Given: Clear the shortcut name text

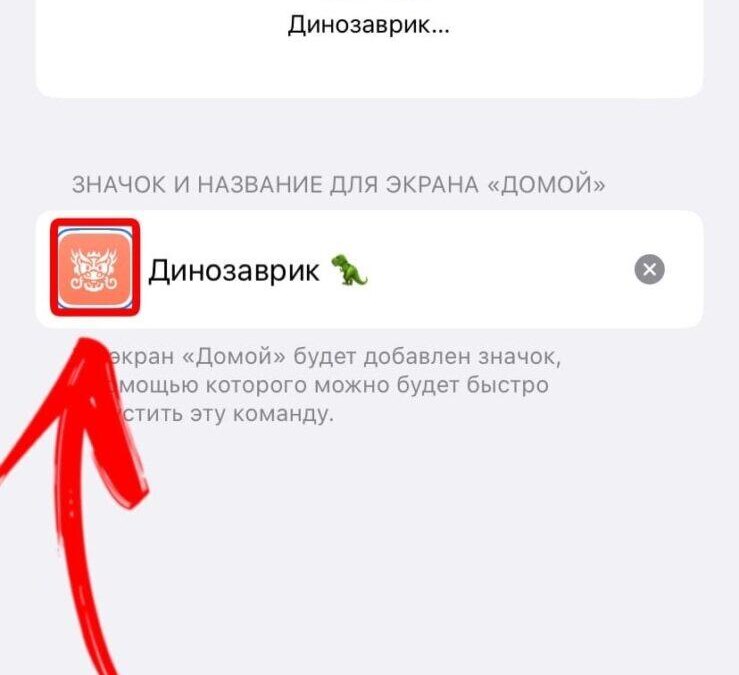Looking at the screenshot, I should pos(650,269).
